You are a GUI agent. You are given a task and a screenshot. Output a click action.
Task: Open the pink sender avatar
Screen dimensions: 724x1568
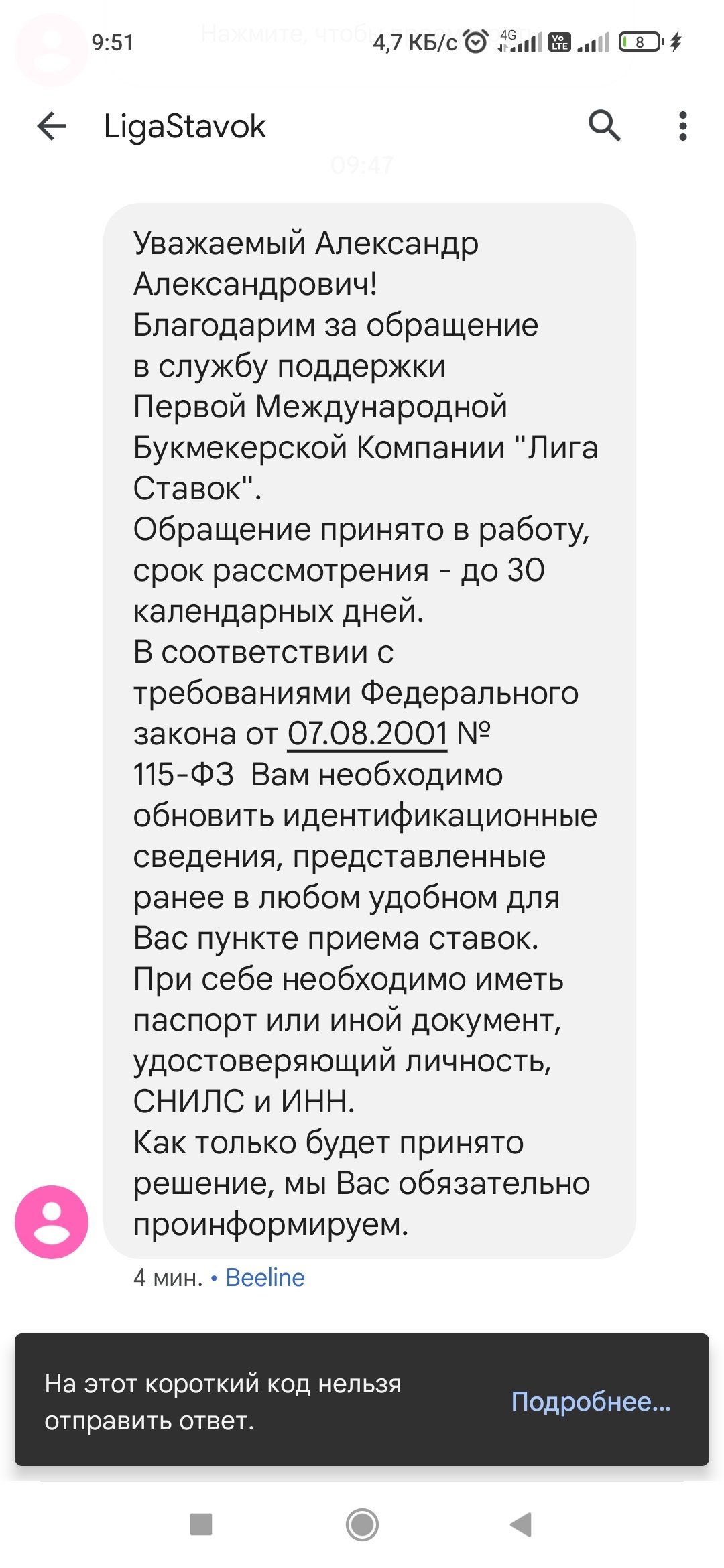tap(52, 1222)
